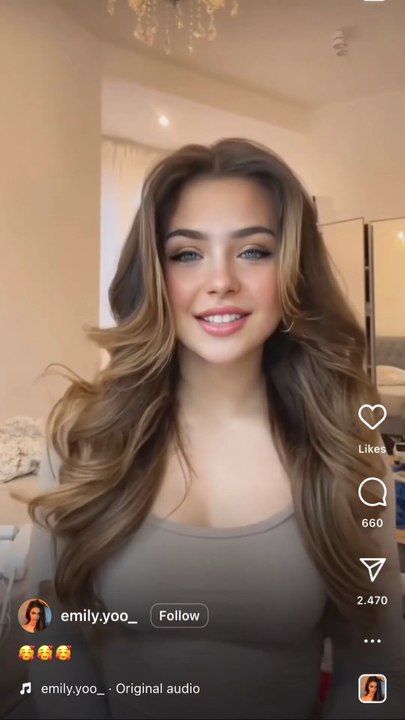Share the reel via the paper plane icon
The width and height of the screenshot is (405, 720).
pos(372,569)
